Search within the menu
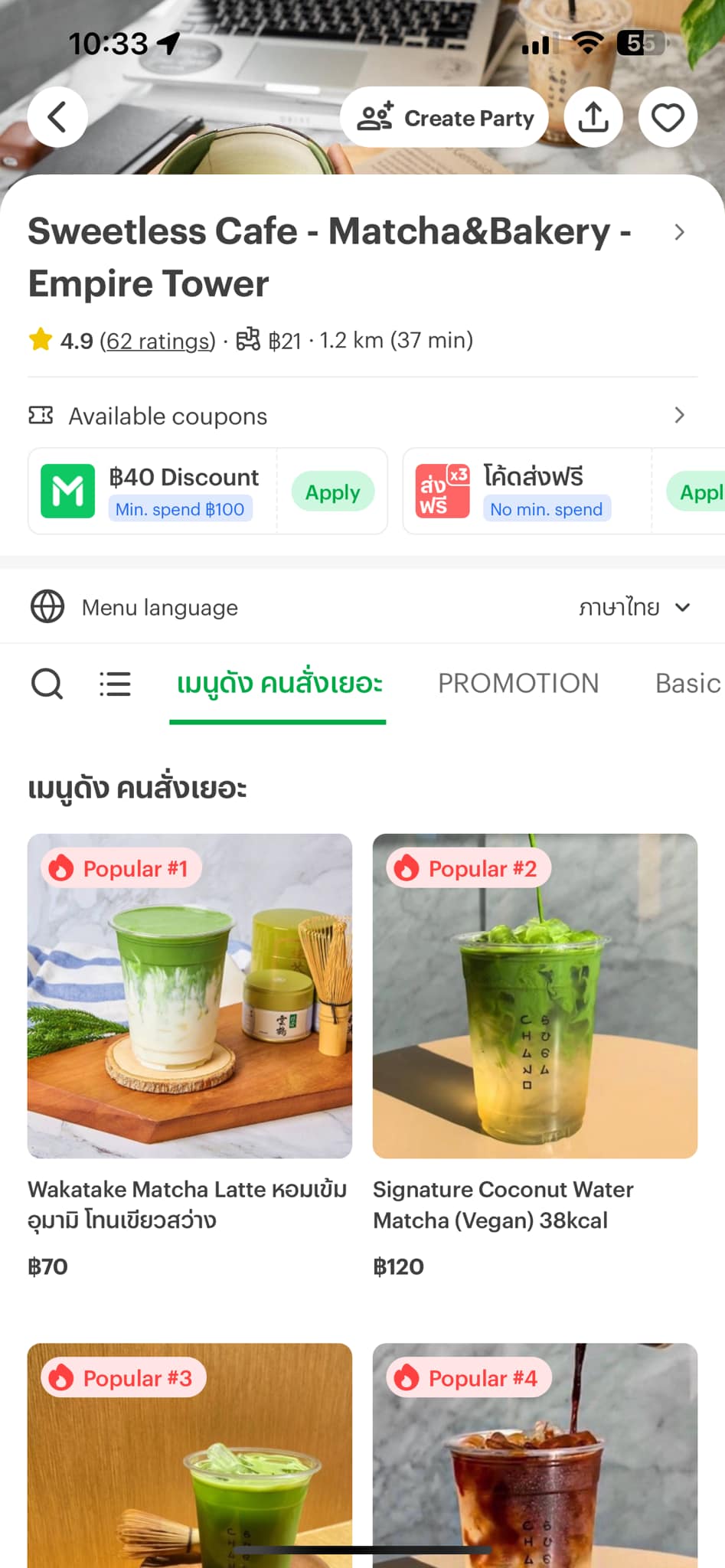This screenshot has width=725, height=1568. tap(47, 684)
